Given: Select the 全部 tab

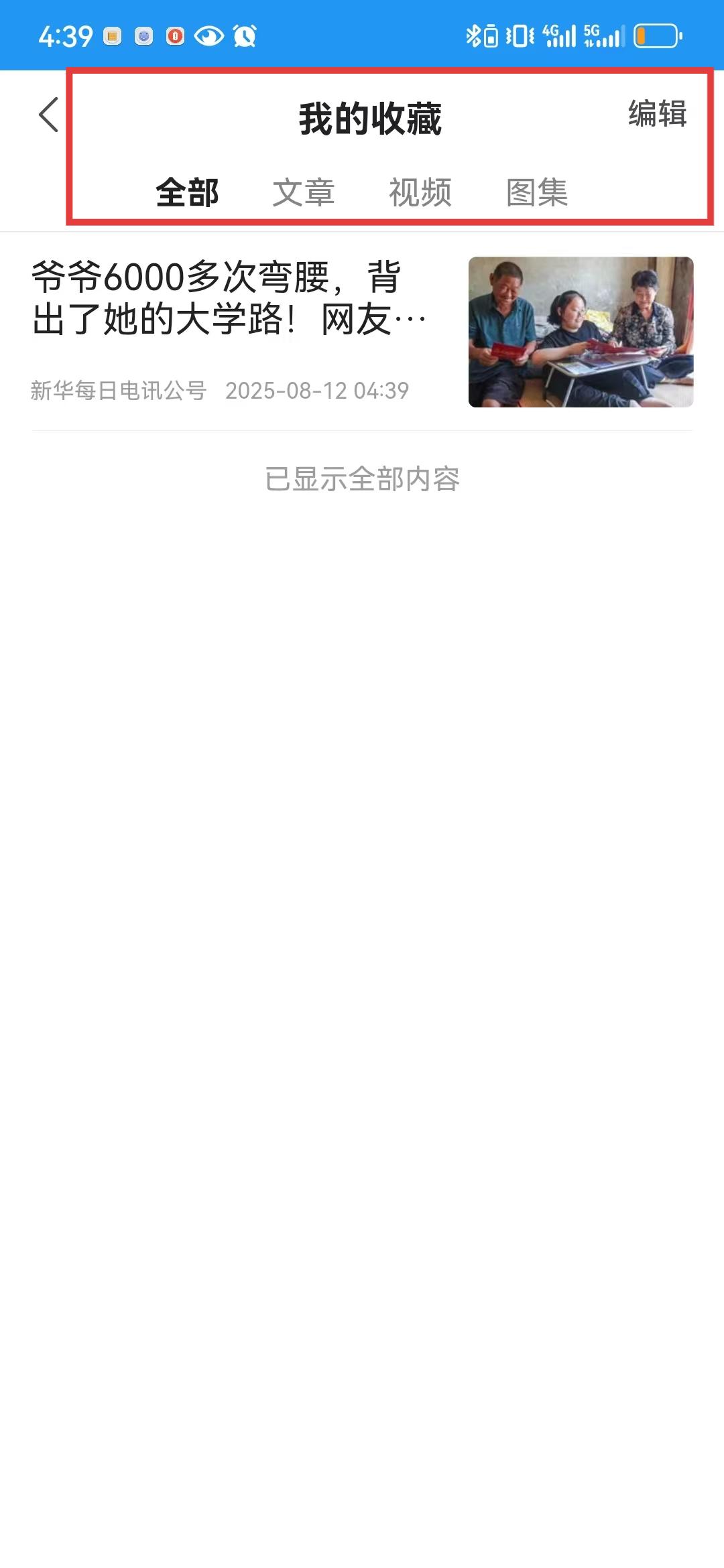Looking at the screenshot, I should 187,193.
